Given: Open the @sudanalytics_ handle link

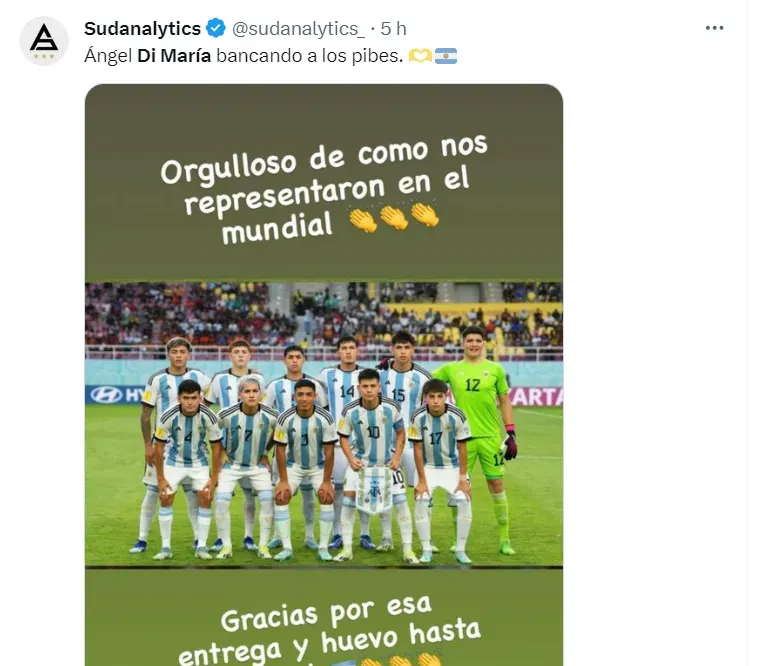Looking at the screenshot, I should click(299, 28).
